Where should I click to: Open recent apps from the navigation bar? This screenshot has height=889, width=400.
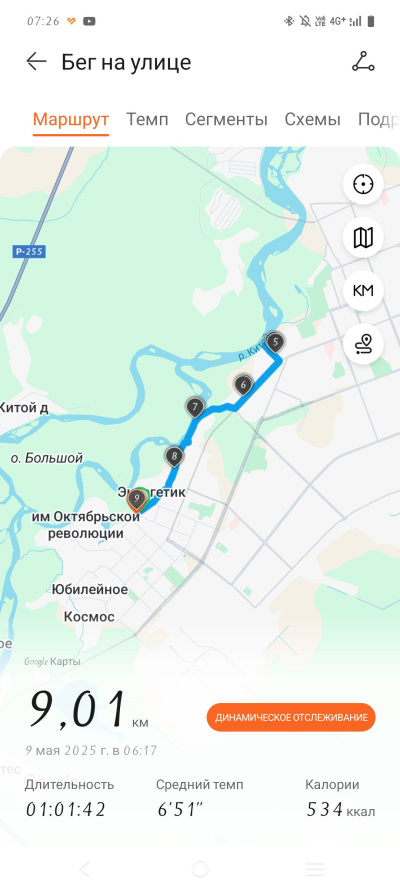click(x=314, y=869)
